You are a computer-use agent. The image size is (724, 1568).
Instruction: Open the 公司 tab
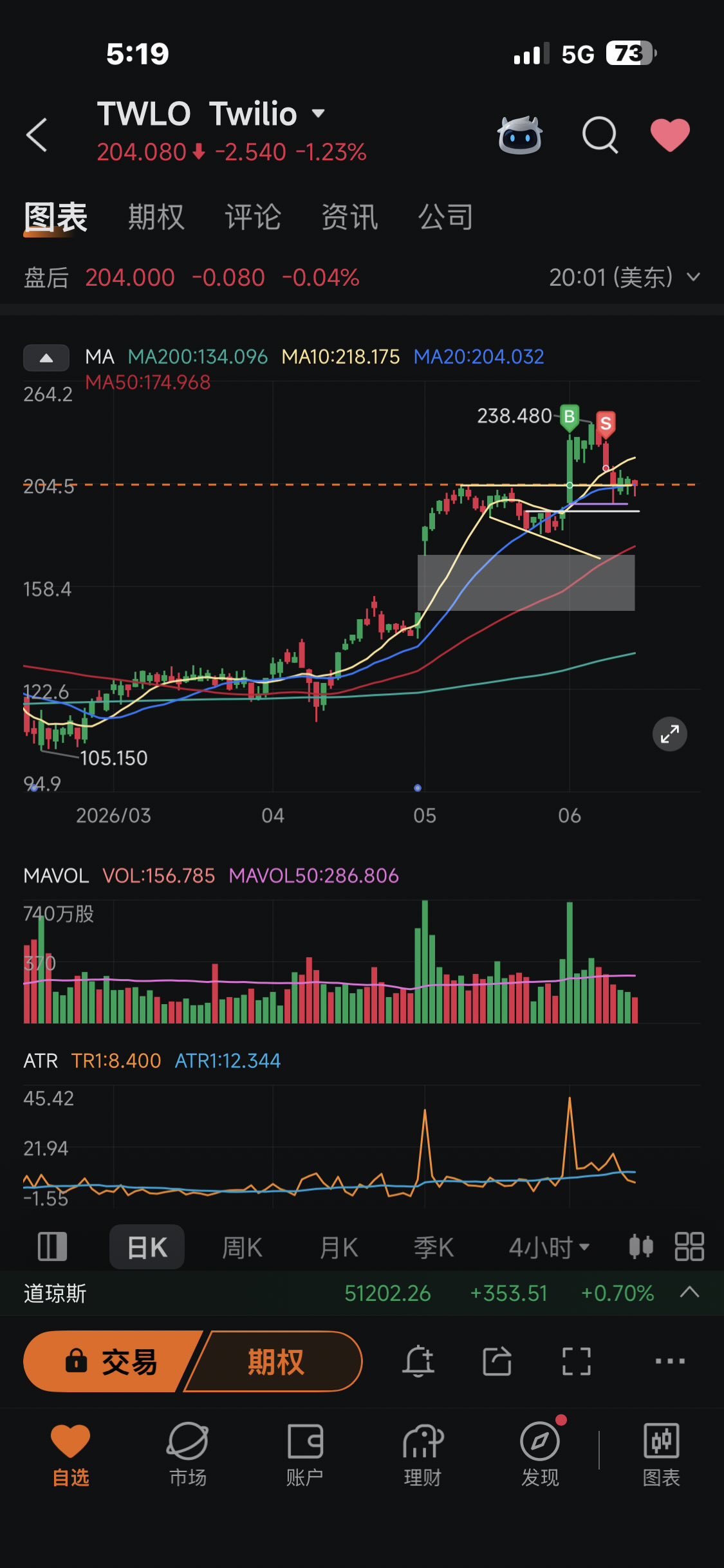click(x=446, y=217)
